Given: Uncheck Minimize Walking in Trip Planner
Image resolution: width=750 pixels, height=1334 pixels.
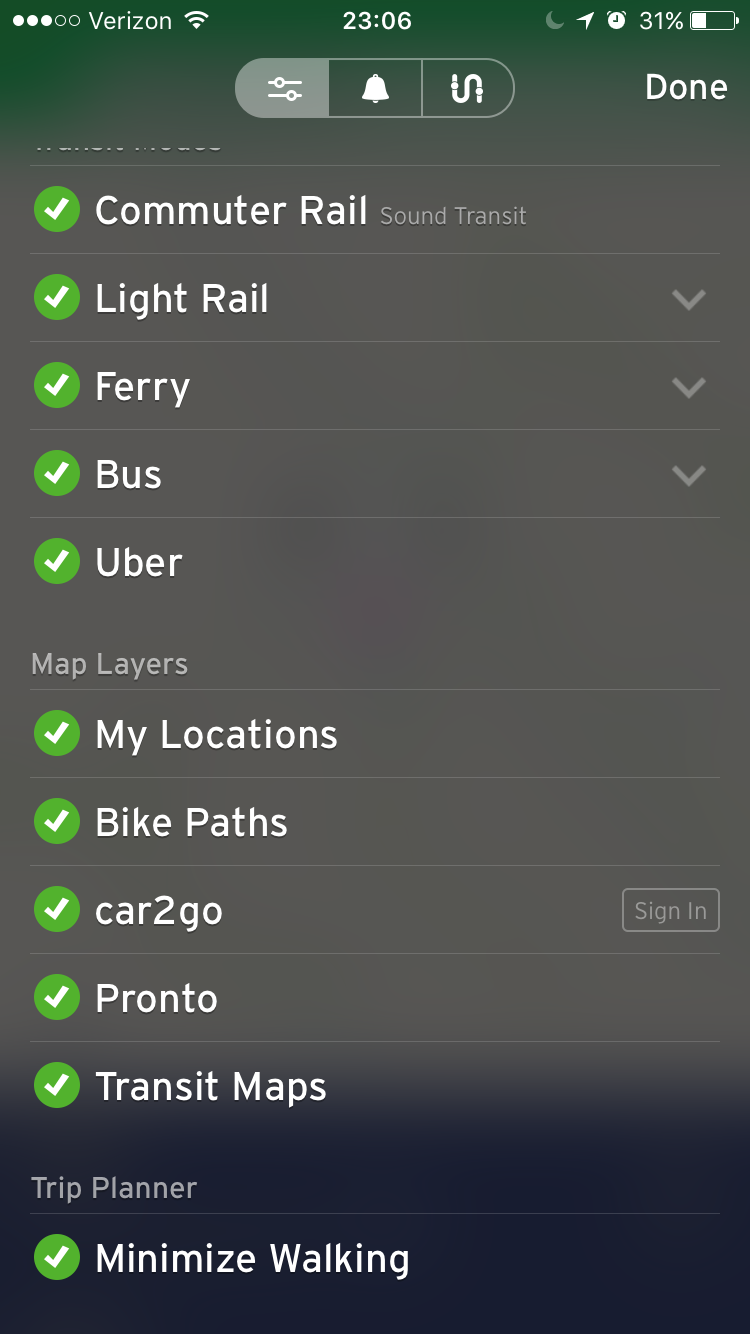Looking at the screenshot, I should pyautogui.click(x=57, y=1258).
